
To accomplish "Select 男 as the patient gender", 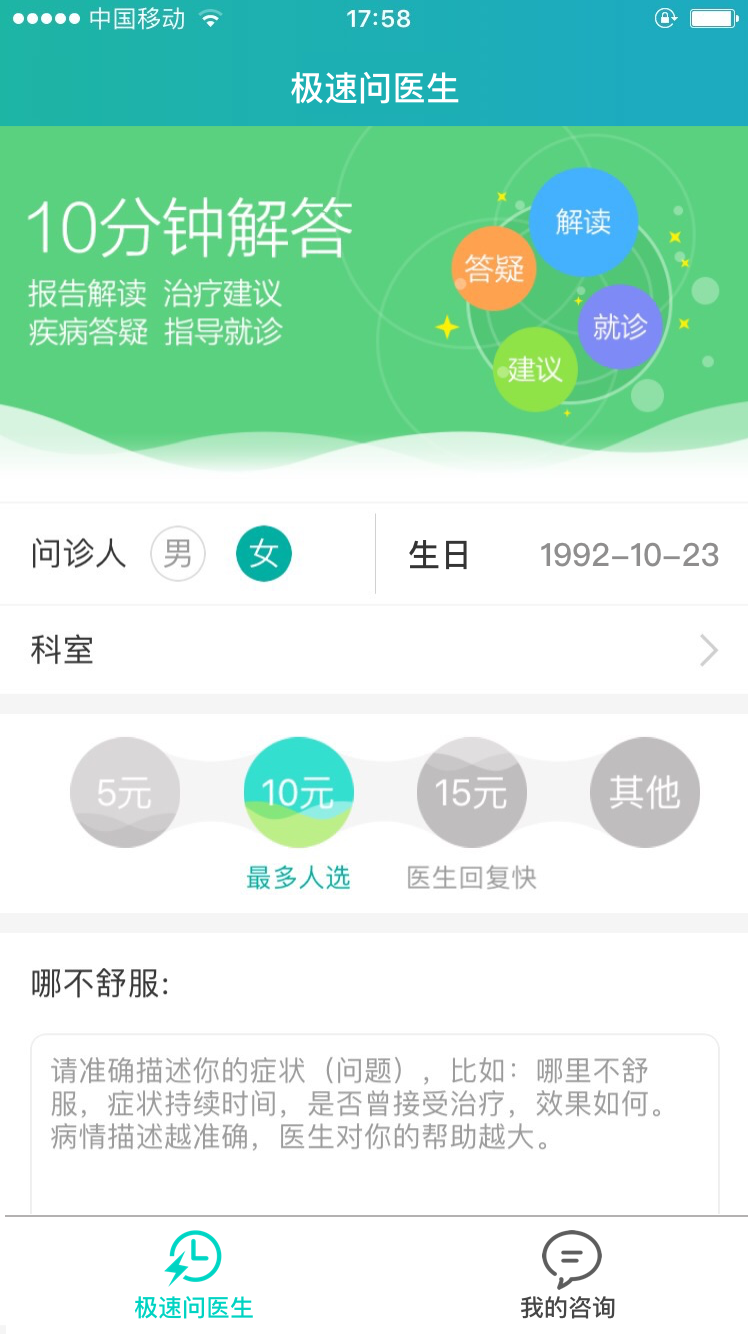I will pos(178,554).
